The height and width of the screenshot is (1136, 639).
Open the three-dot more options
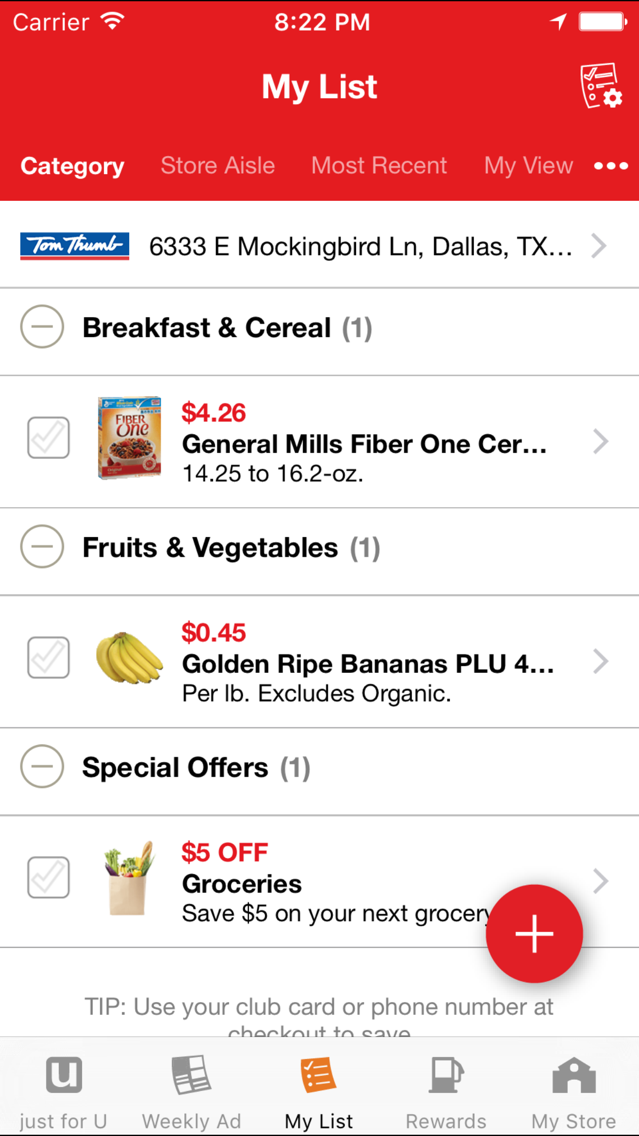(x=611, y=166)
